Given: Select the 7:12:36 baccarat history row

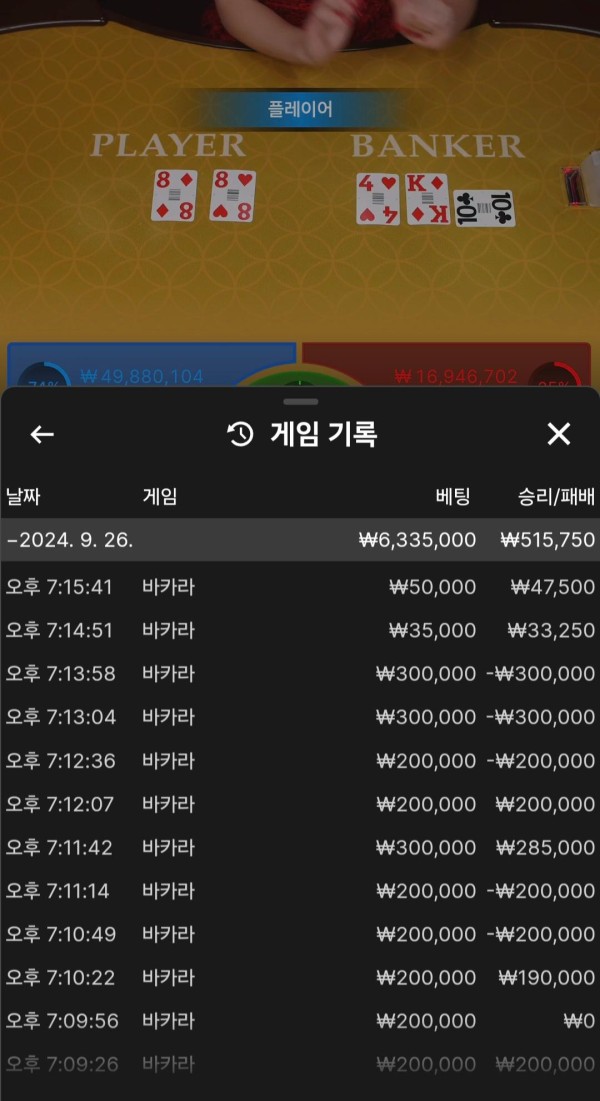Looking at the screenshot, I should [300, 761].
